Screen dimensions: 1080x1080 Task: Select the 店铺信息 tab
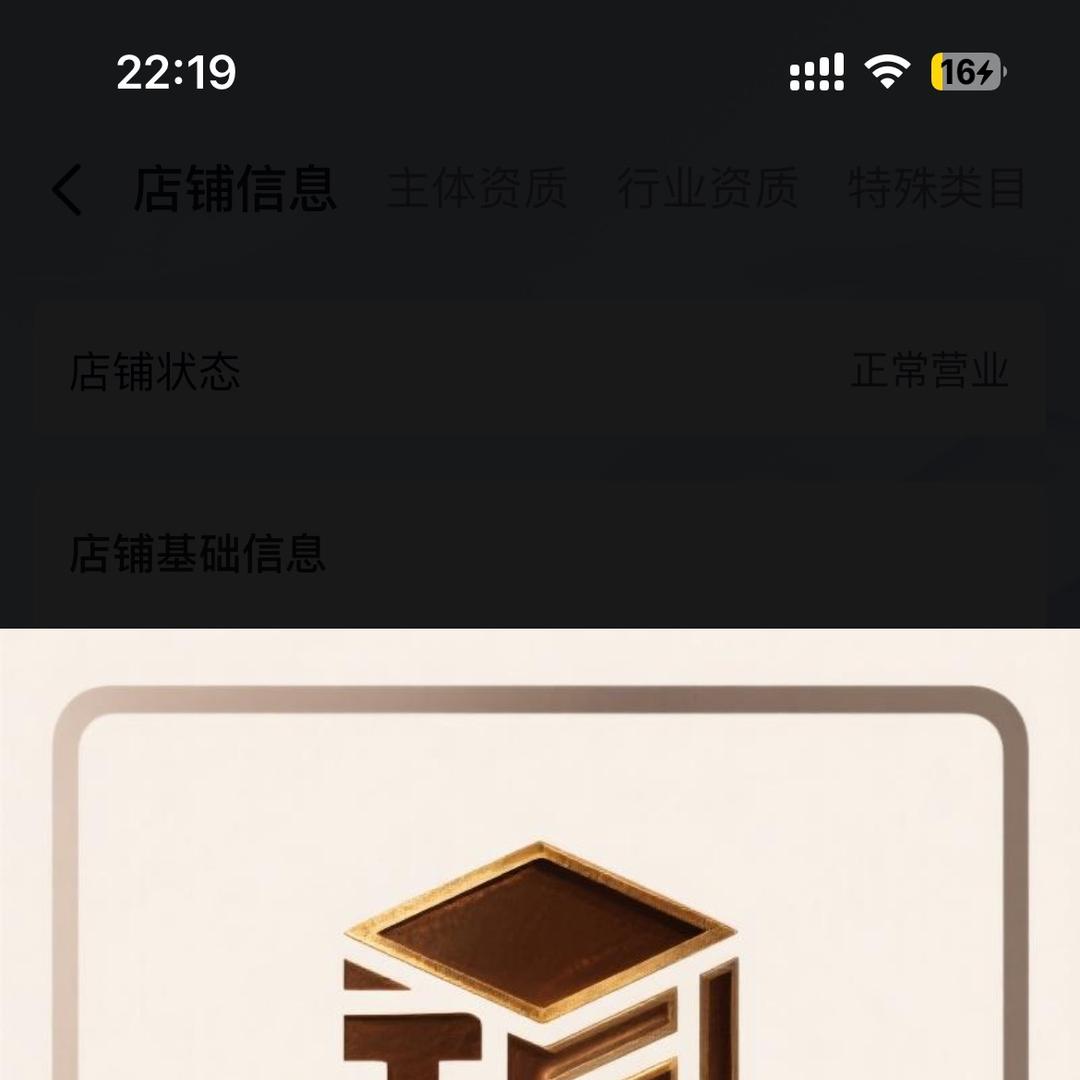coord(235,189)
